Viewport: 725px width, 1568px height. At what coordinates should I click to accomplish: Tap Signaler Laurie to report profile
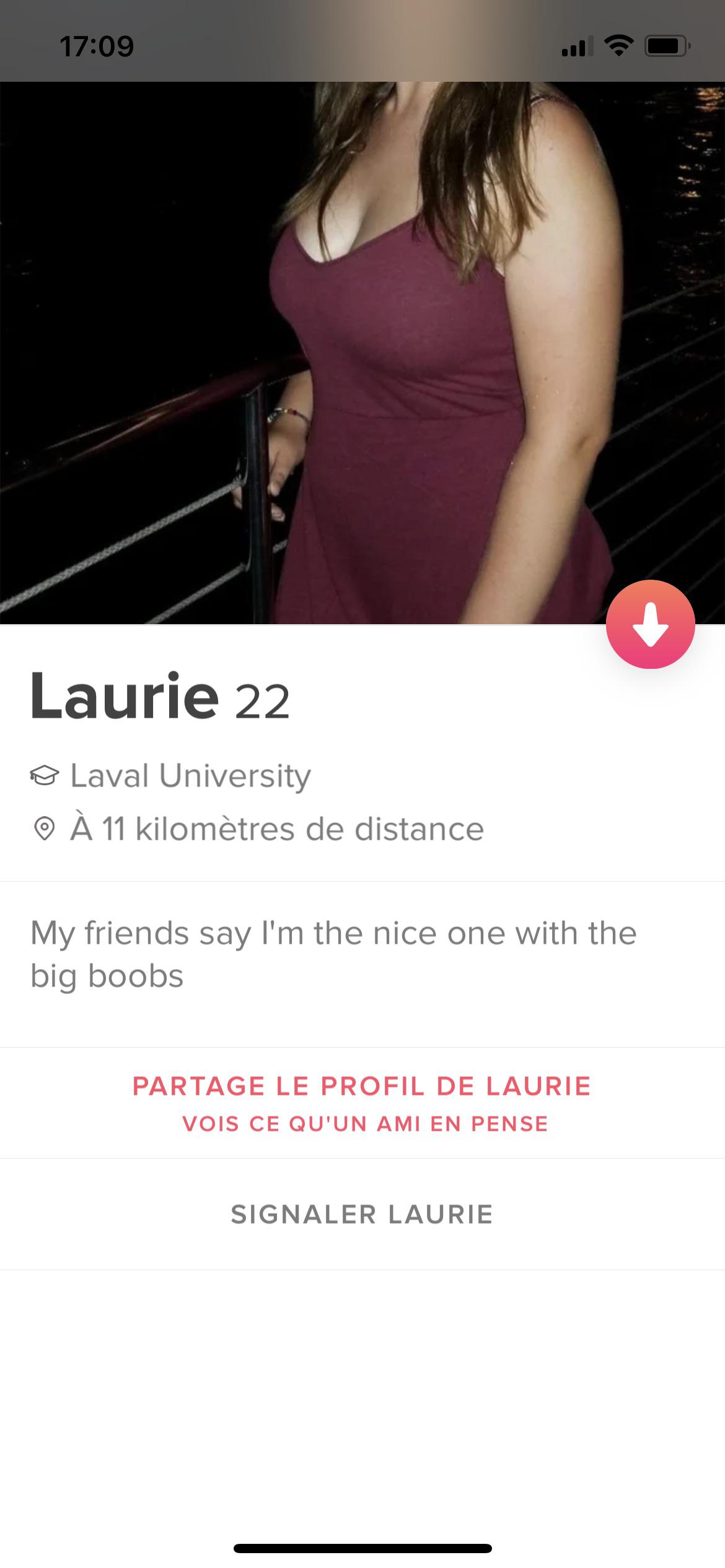(362, 1214)
